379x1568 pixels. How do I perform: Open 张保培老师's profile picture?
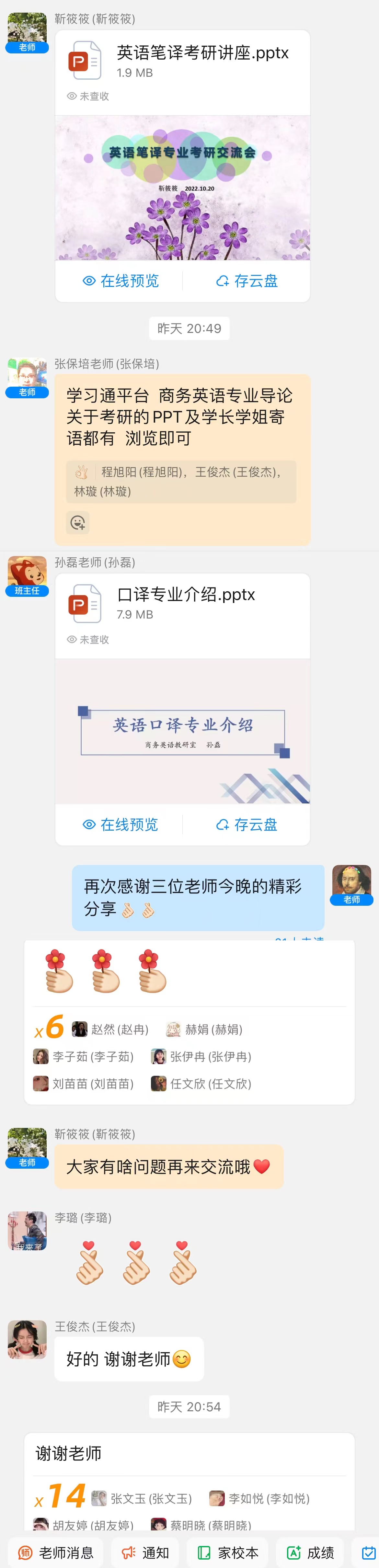click(x=27, y=373)
